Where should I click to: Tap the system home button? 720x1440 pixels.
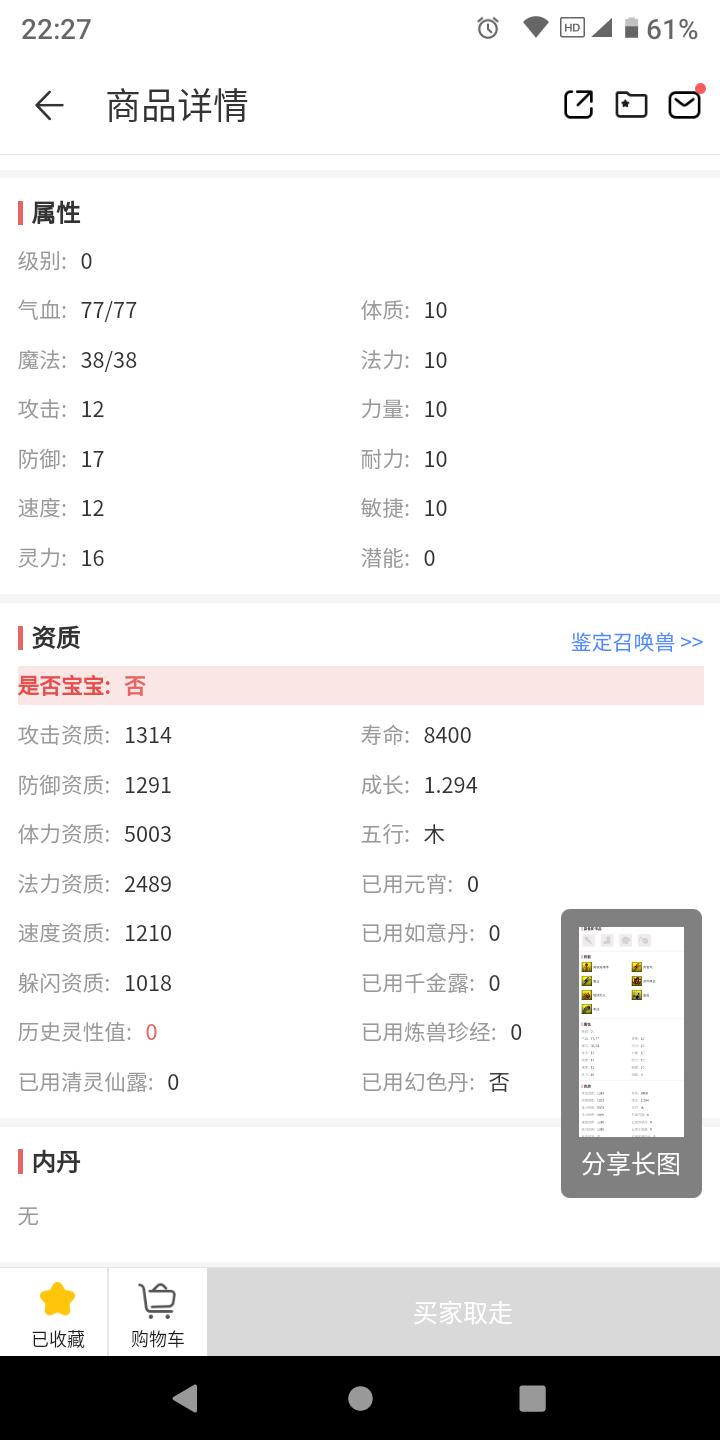click(360, 1398)
